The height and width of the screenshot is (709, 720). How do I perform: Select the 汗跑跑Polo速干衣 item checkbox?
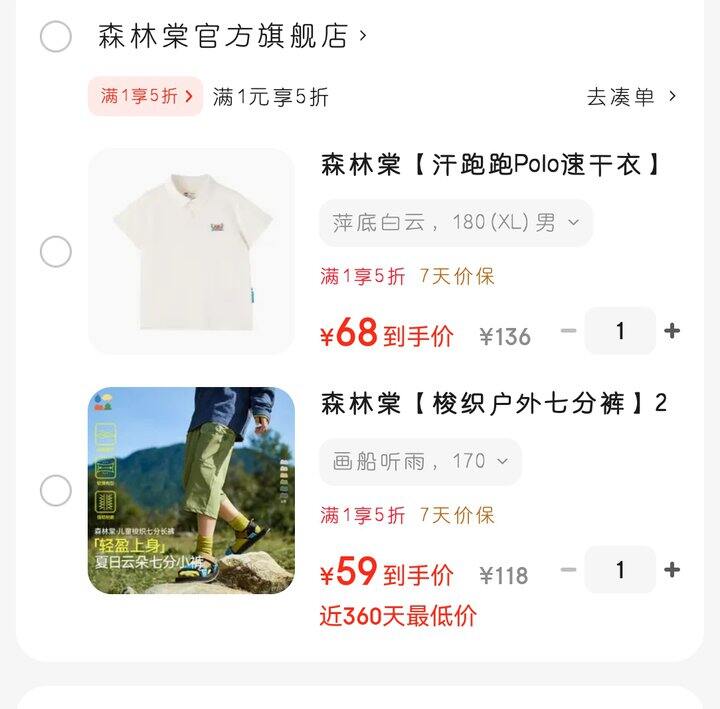(56, 252)
